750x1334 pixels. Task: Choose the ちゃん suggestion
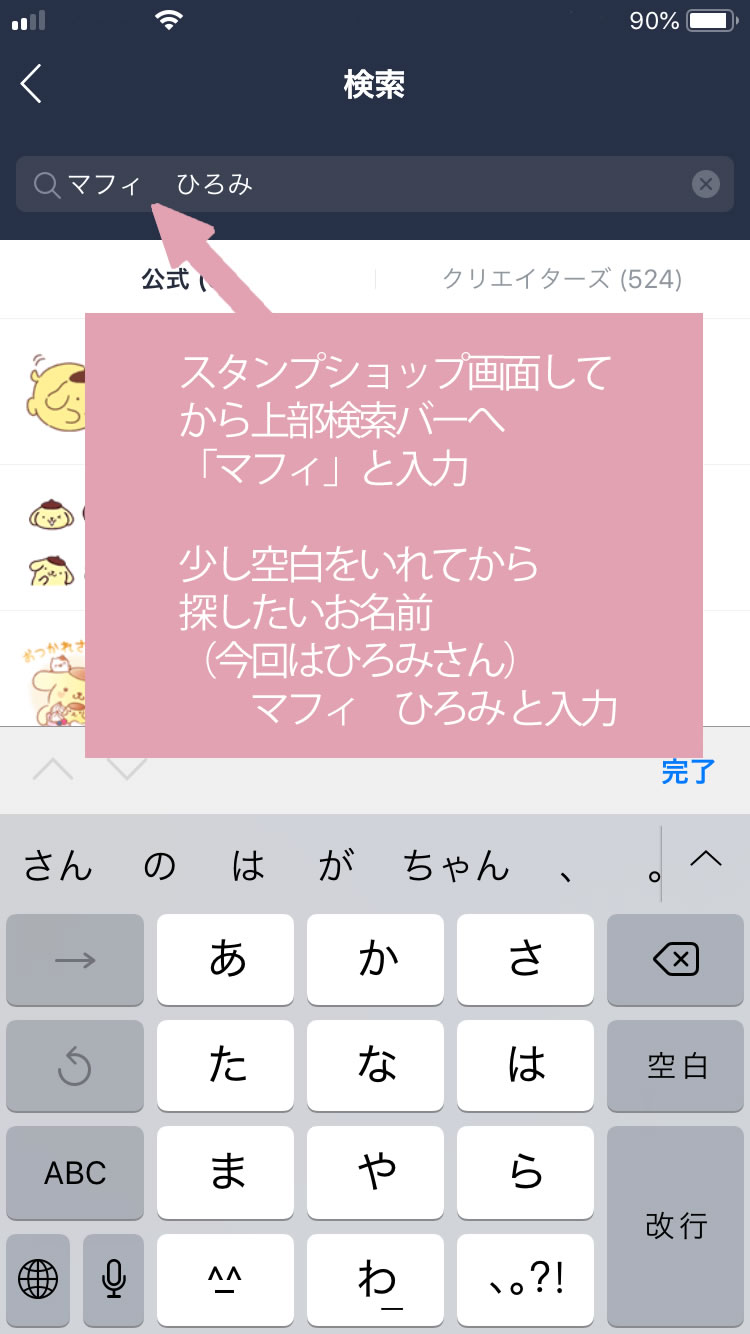456,865
